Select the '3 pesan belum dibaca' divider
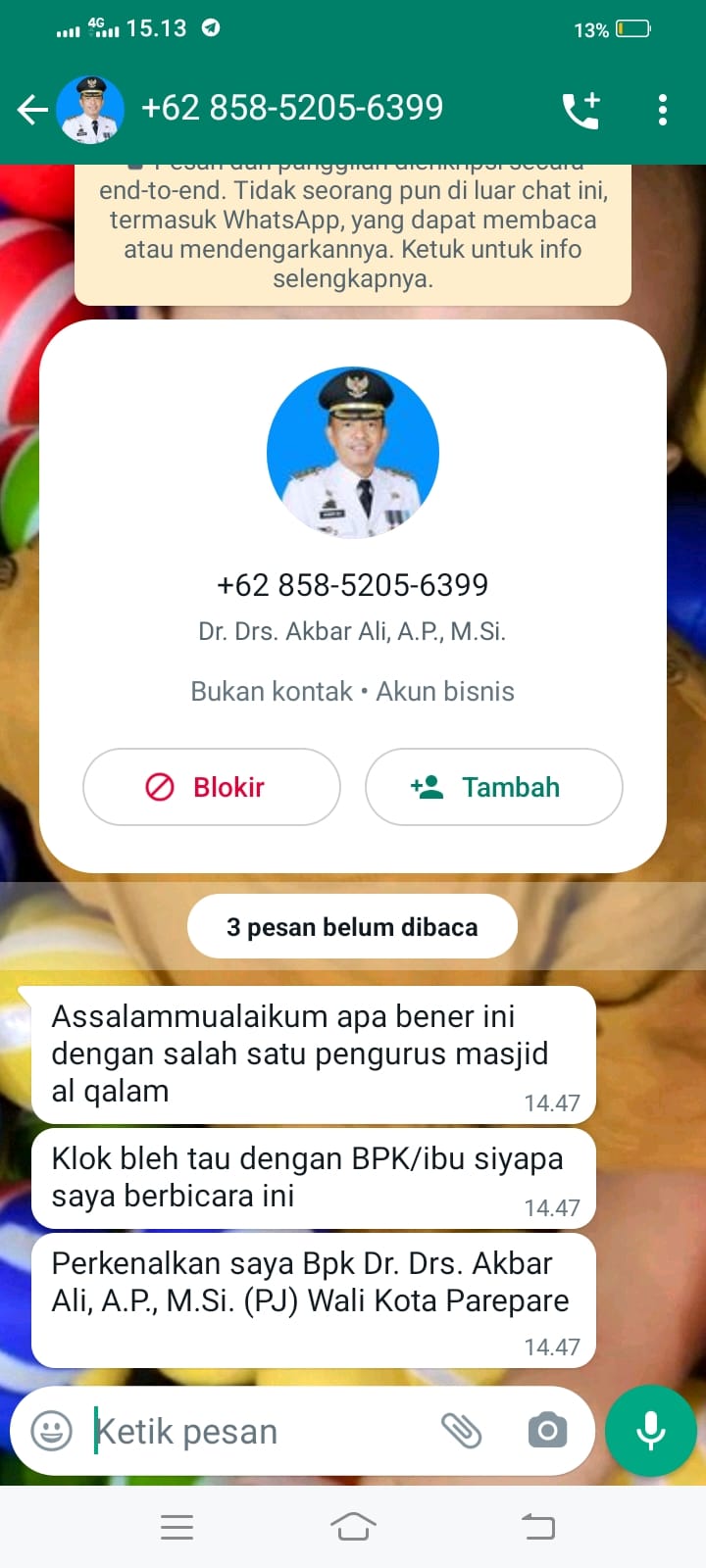This screenshot has height=1568, width=706. point(352,925)
